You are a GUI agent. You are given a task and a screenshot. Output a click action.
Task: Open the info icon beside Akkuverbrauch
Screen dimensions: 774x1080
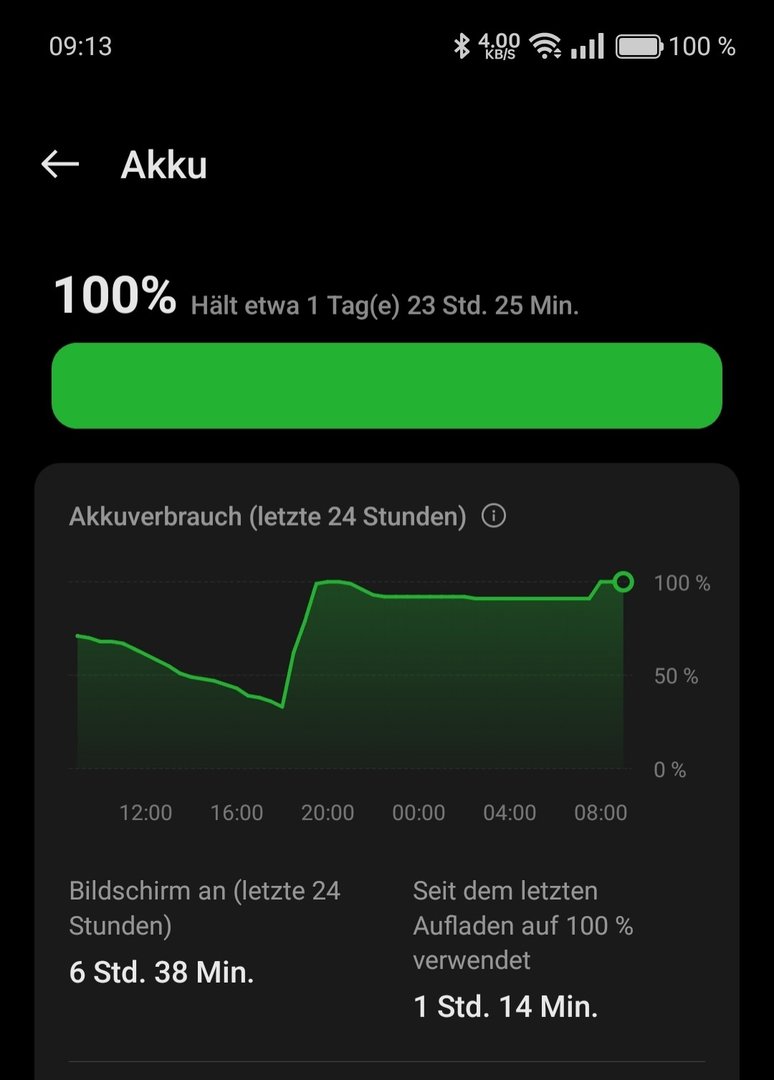click(494, 516)
